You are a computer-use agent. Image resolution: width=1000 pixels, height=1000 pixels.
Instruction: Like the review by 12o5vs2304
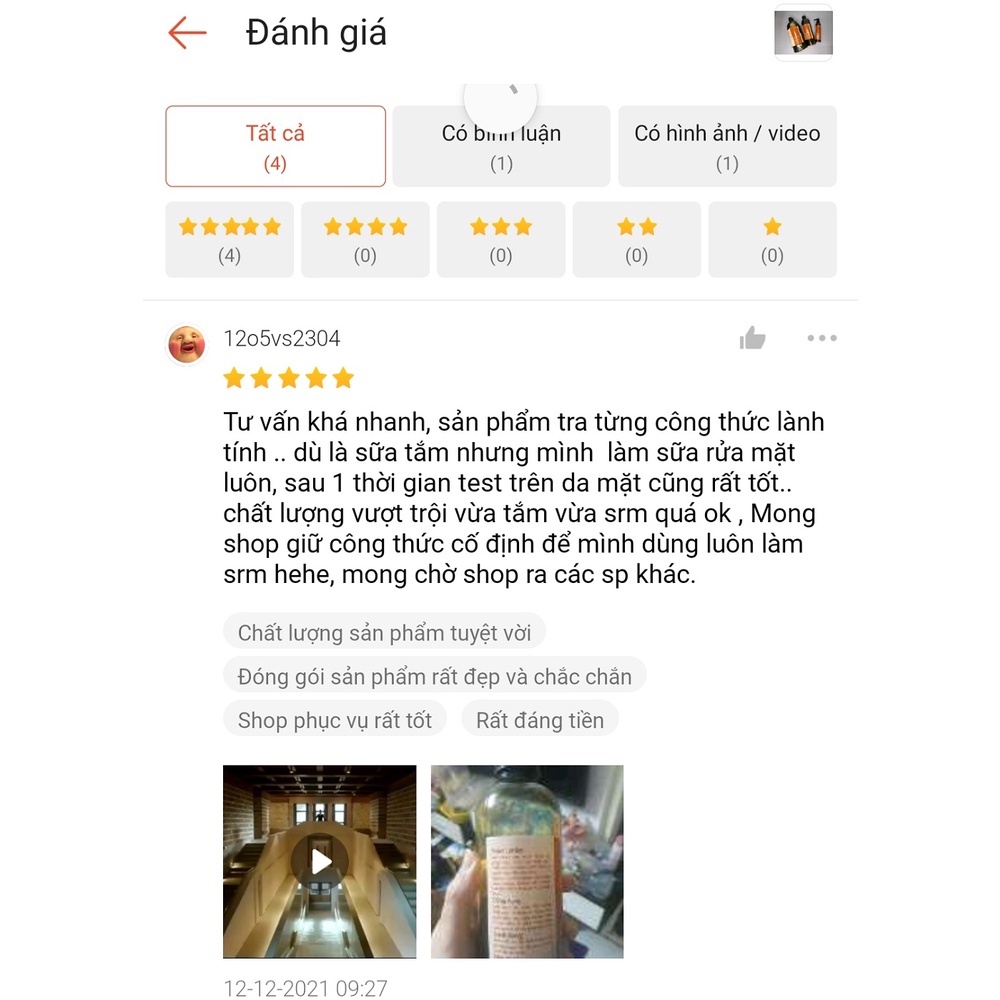[752, 339]
